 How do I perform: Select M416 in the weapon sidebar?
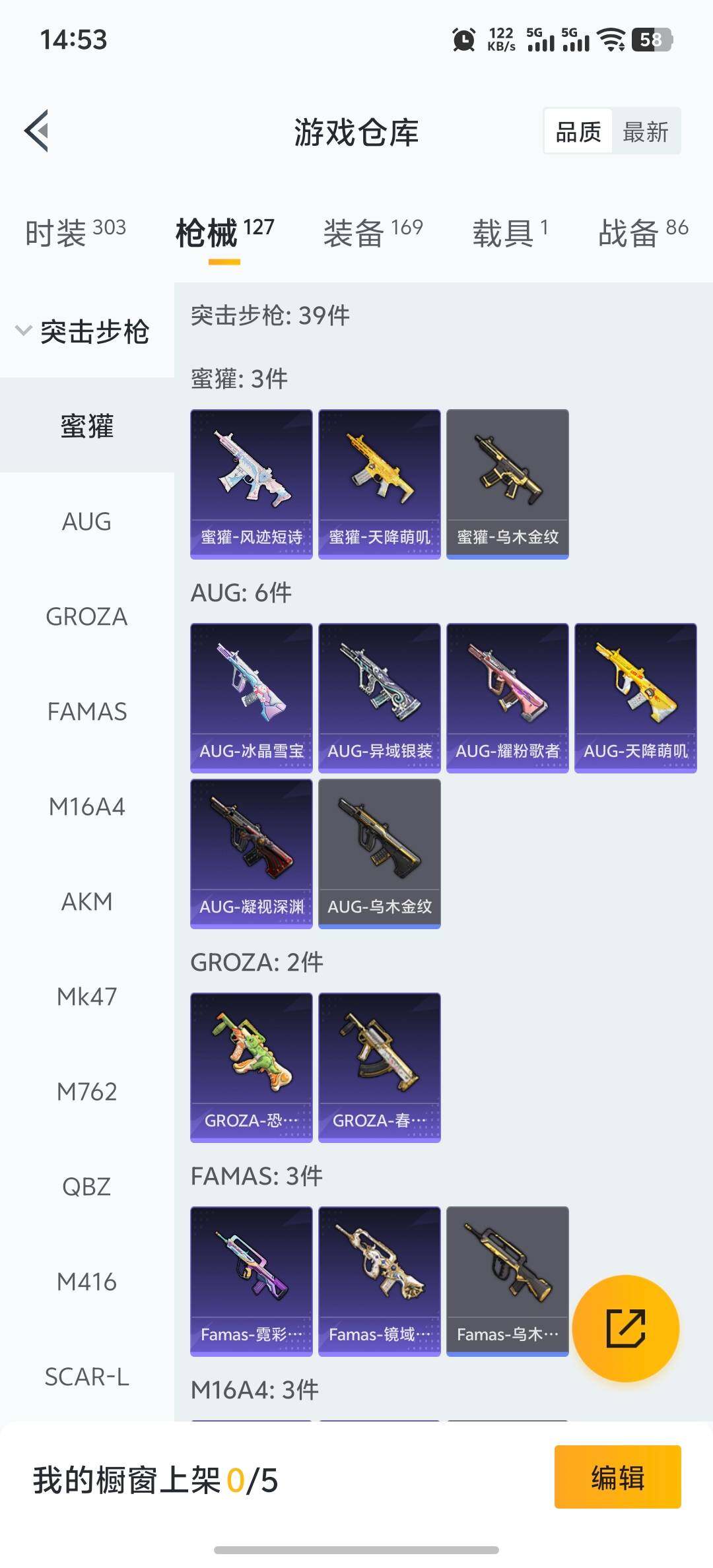86,1282
